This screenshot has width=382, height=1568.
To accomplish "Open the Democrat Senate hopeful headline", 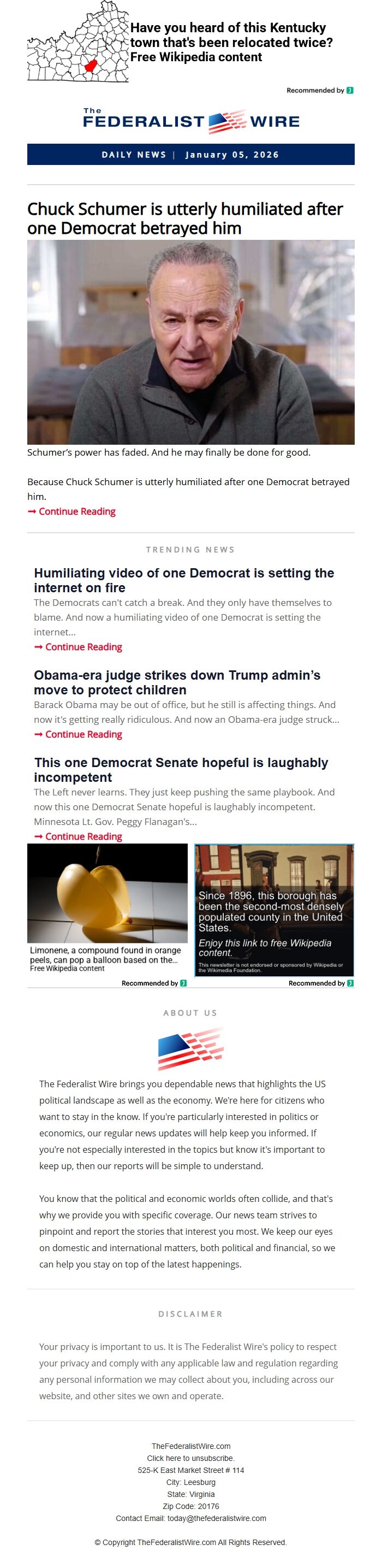I will [181, 770].
